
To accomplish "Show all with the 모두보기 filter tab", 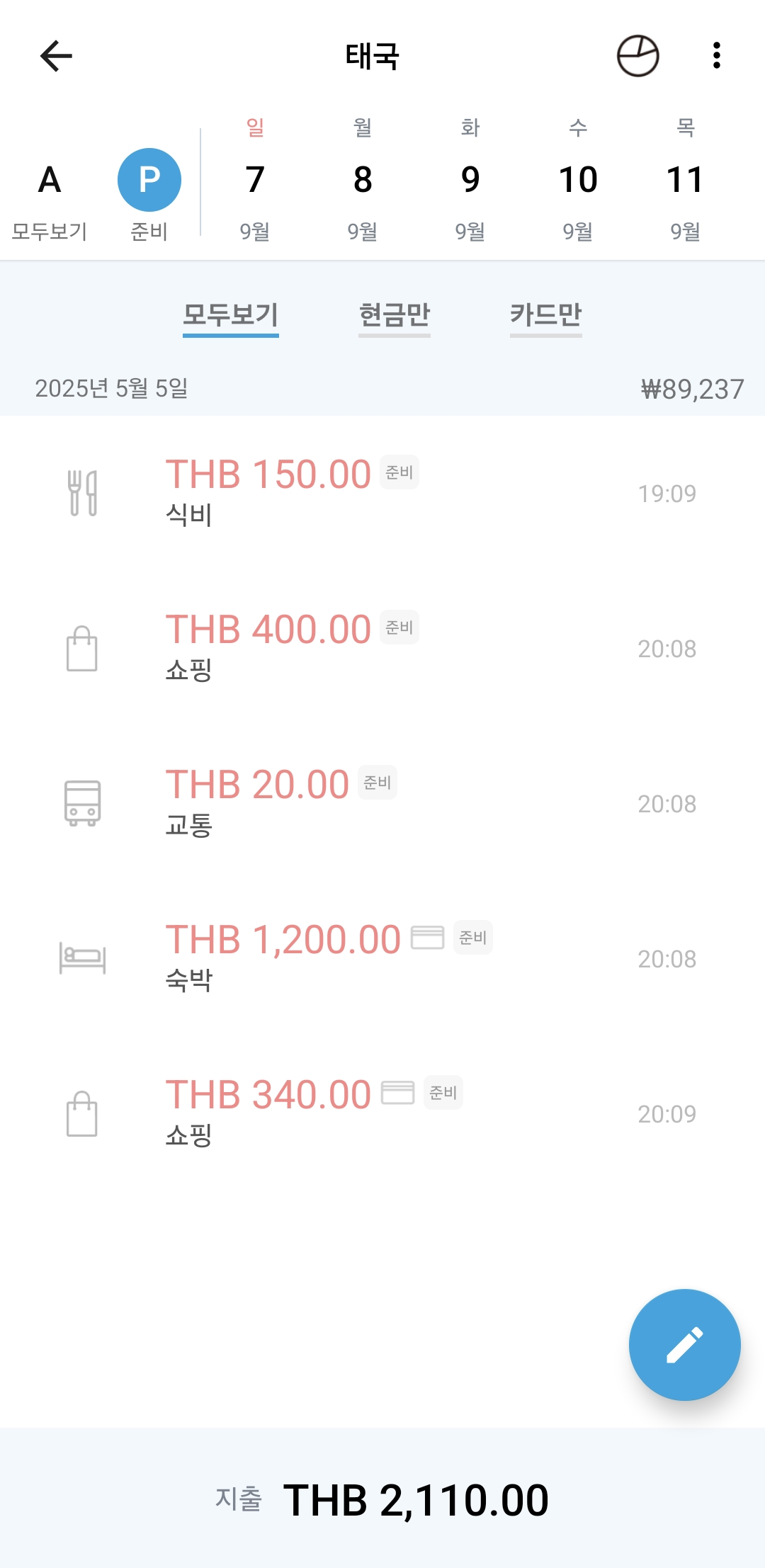I will pyautogui.click(x=231, y=316).
